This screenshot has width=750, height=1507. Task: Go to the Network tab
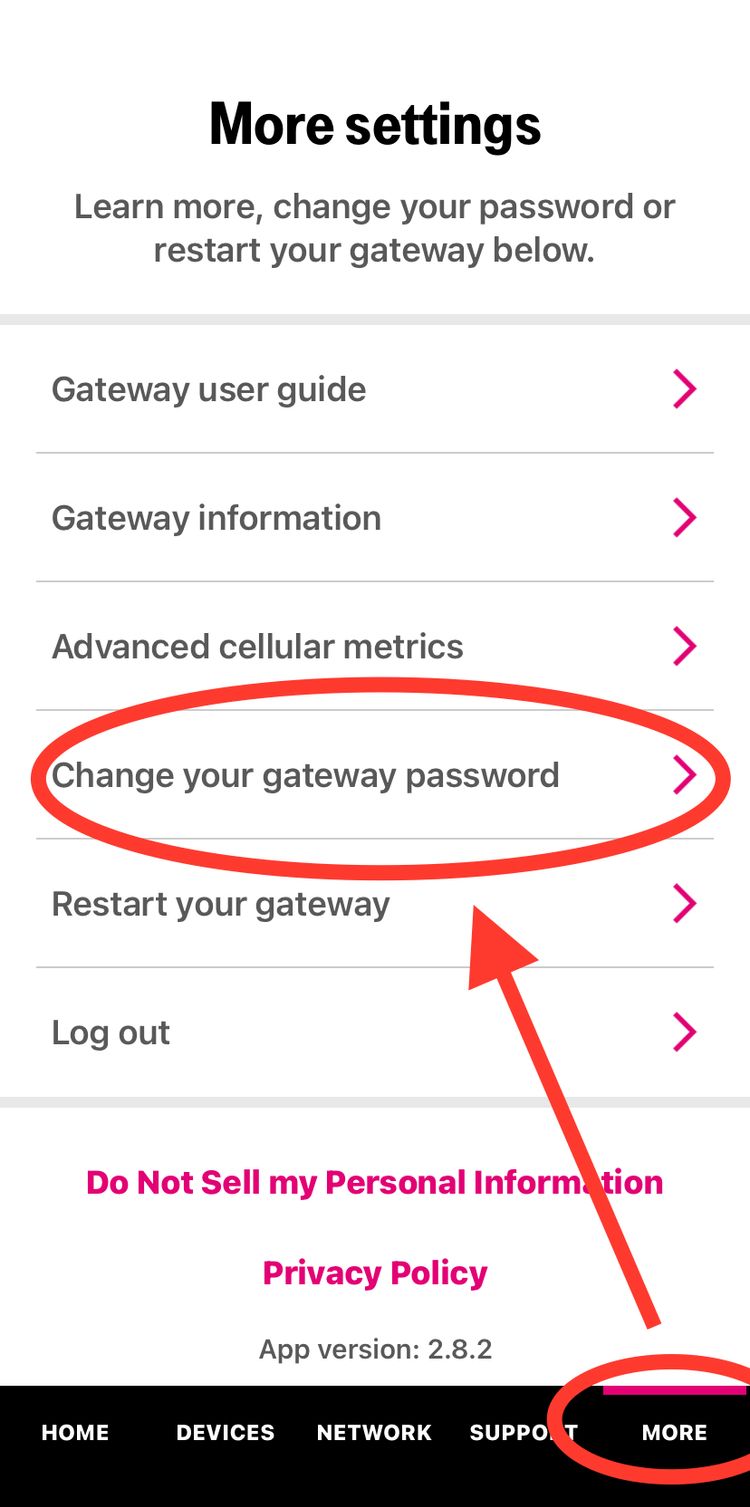pyautogui.click(x=374, y=1433)
